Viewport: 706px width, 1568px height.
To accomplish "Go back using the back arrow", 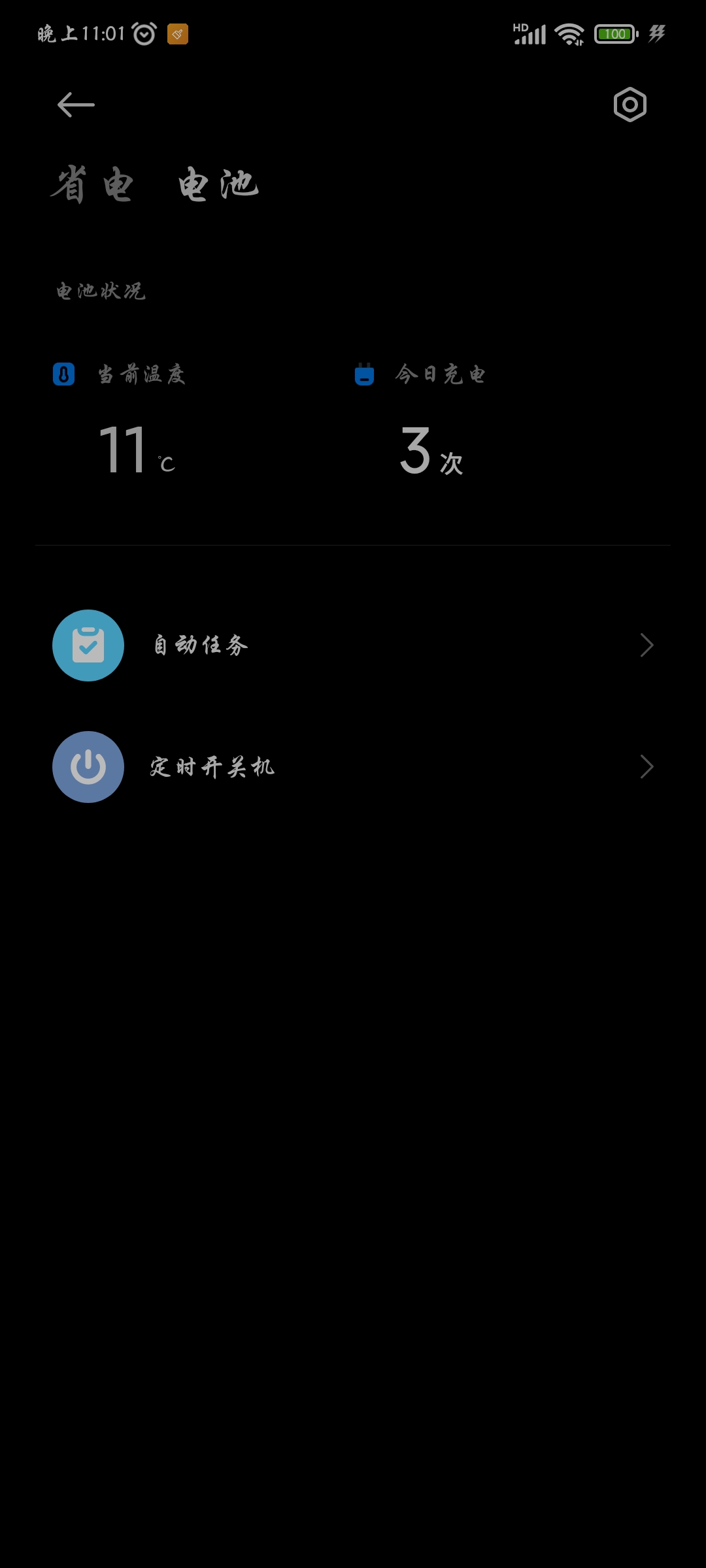I will [76, 105].
